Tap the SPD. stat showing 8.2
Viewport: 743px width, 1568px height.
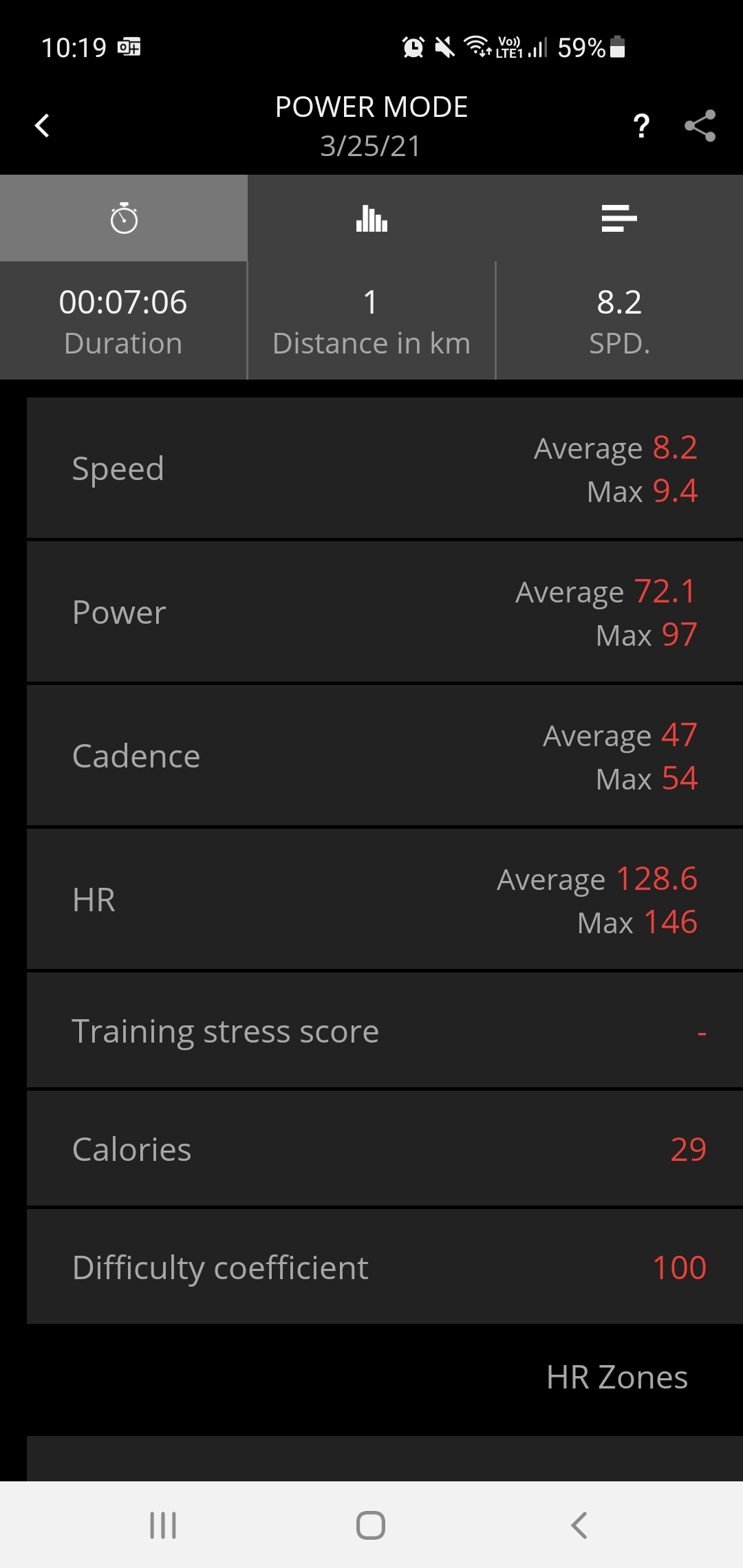pos(618,320)
